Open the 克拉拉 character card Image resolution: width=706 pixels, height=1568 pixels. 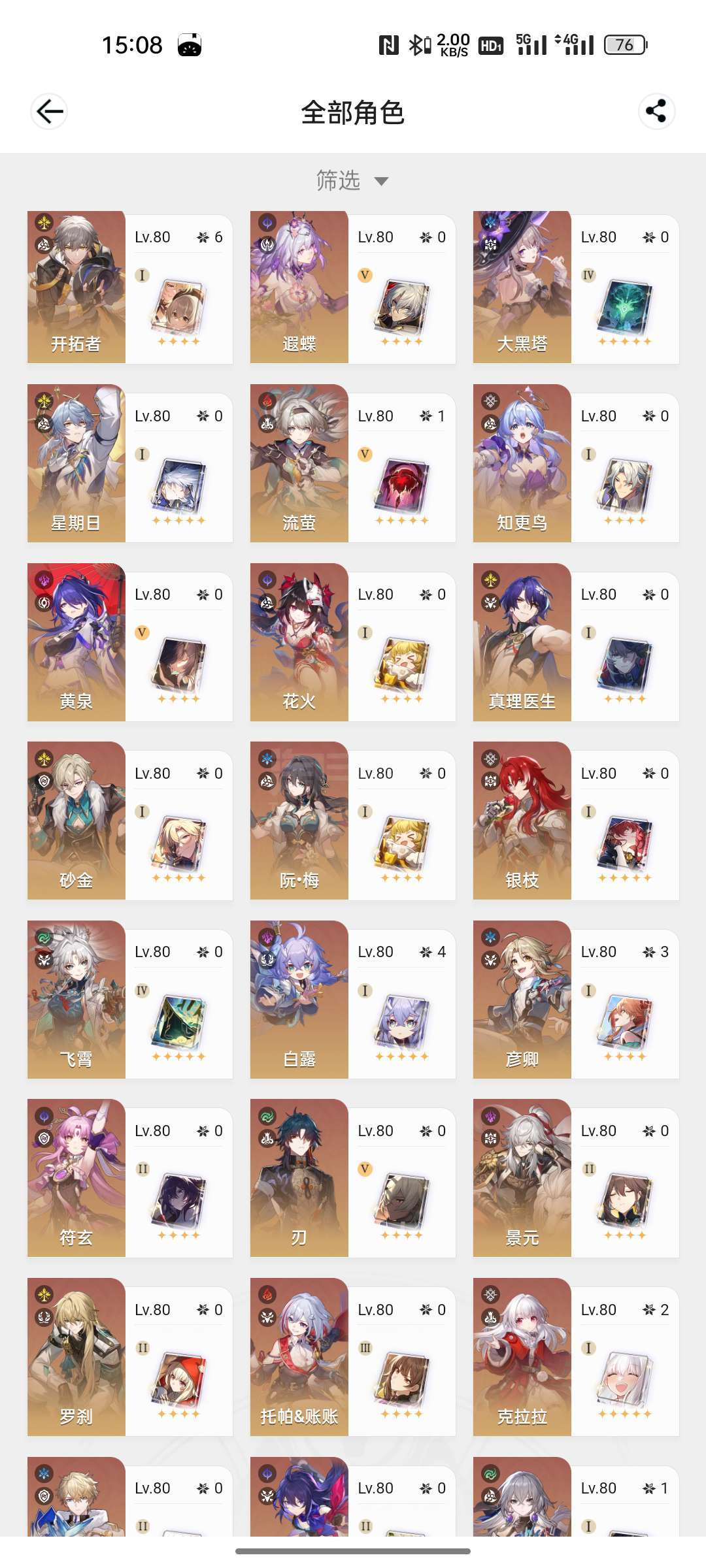pyautogui.click(x=576, y=1357)
